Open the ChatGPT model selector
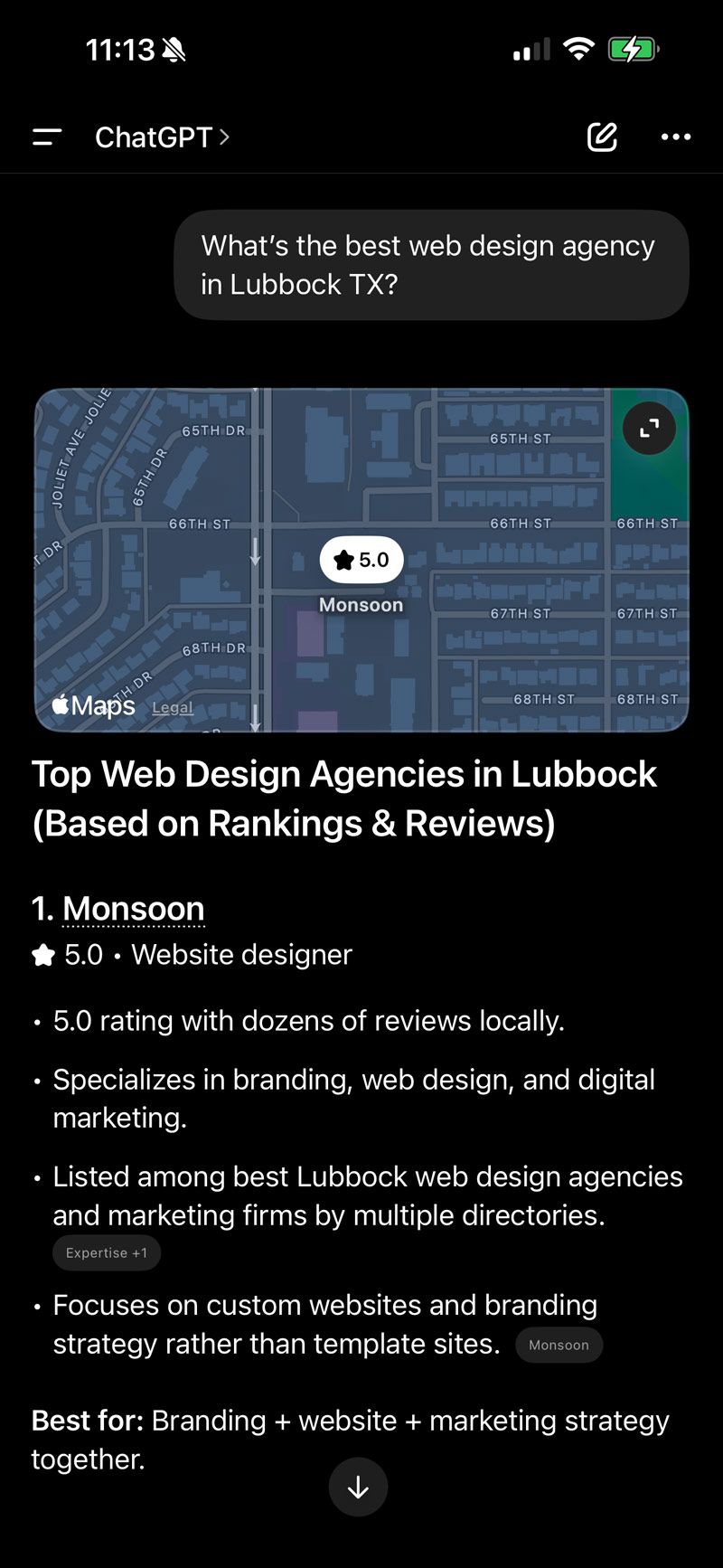723x1568 pixels. click(163, 137)
